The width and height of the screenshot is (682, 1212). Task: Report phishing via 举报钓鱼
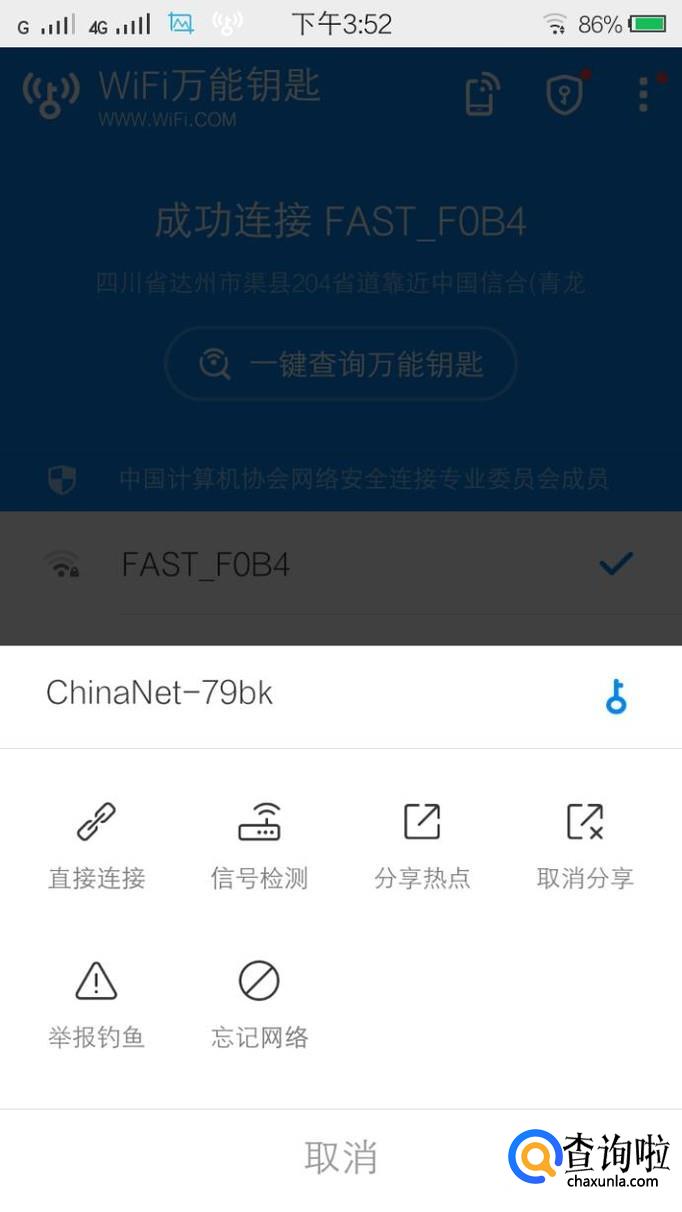coord(97,1003)
